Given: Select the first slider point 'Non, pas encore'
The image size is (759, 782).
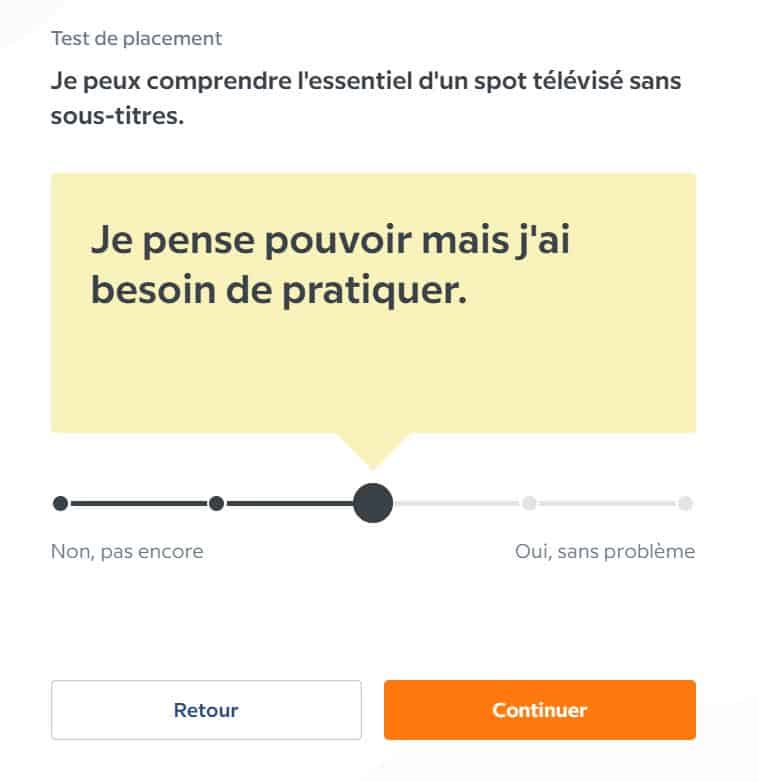Looking at the screenshot, I should (60, 503).
